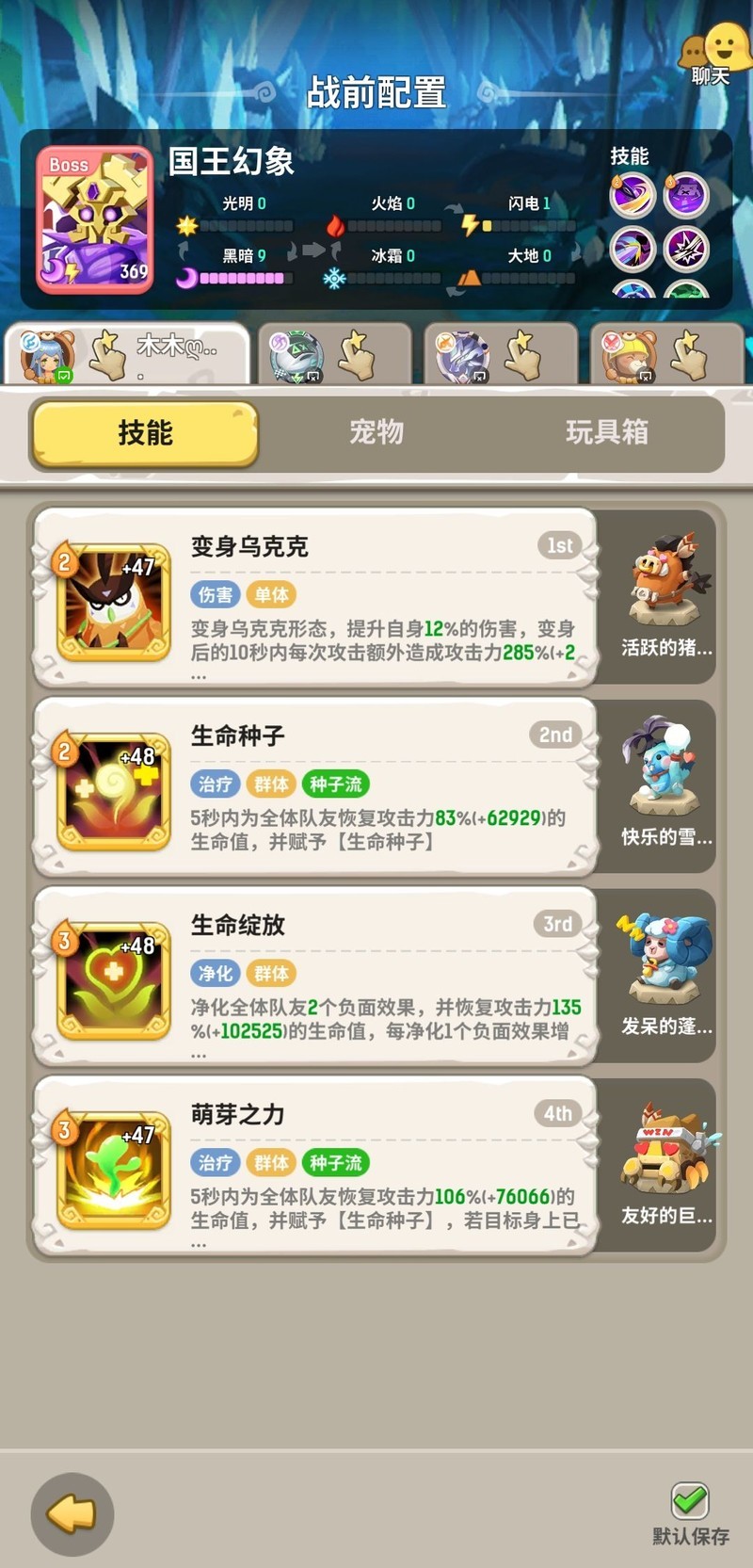The height and width of the screenshot is (1568, 753).
Task: Toggle the 默认保存 checkbox
Action: (690, 1500)
